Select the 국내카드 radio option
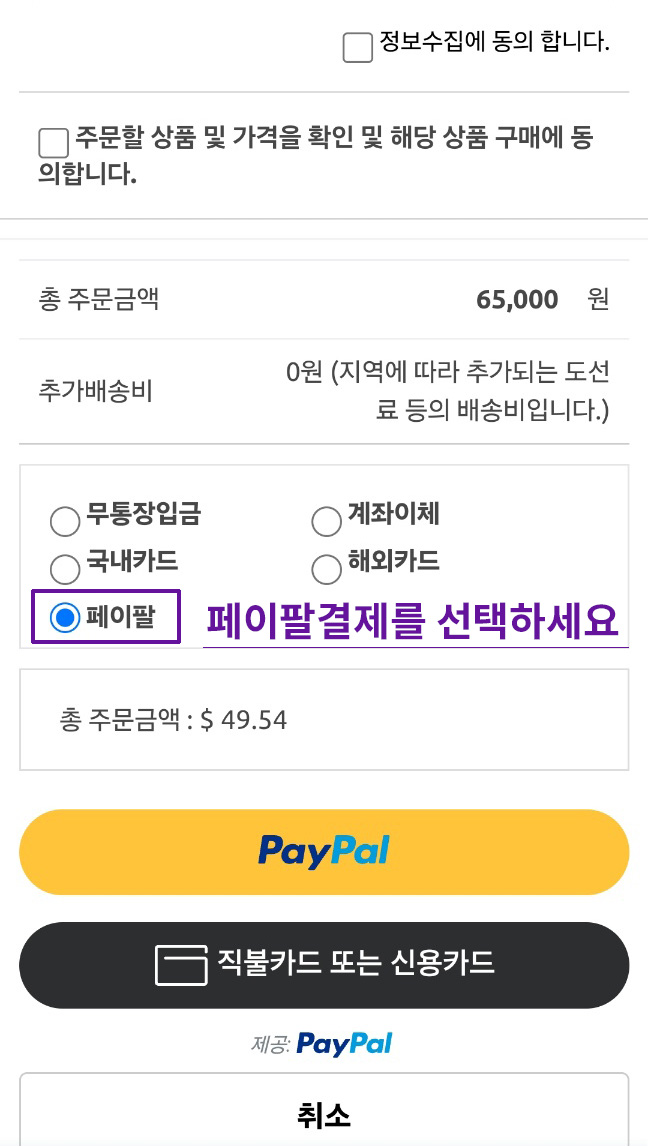 [65, 568]
